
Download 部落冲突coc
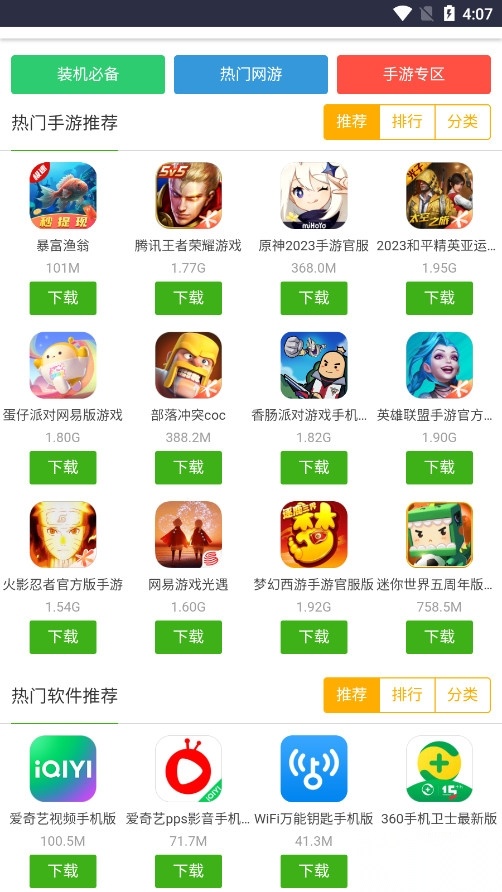(x=188, y=468)
